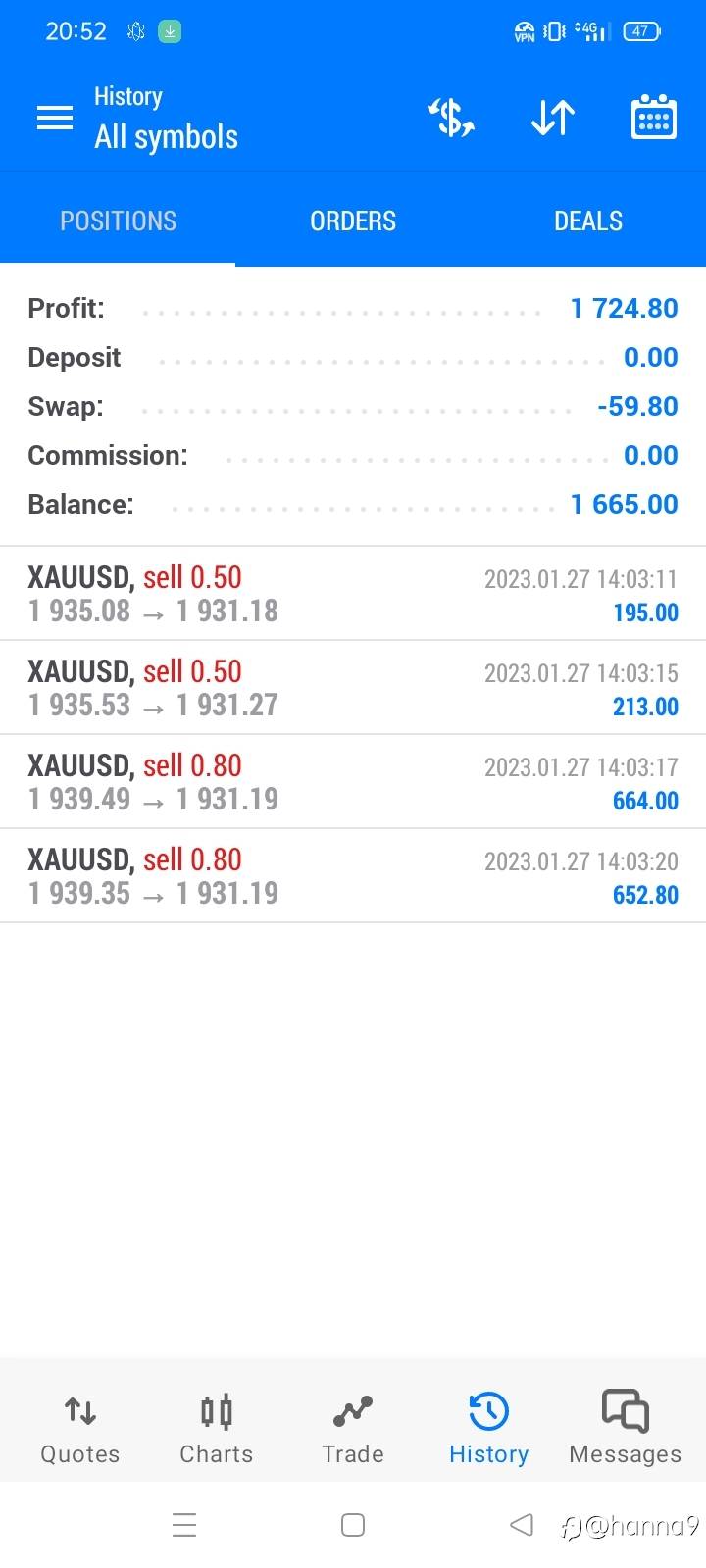Image resolution: width=706 pixels, height=1568 pixels.
Task: Open the symbol filter dollar icon
Action: (451, 119)
